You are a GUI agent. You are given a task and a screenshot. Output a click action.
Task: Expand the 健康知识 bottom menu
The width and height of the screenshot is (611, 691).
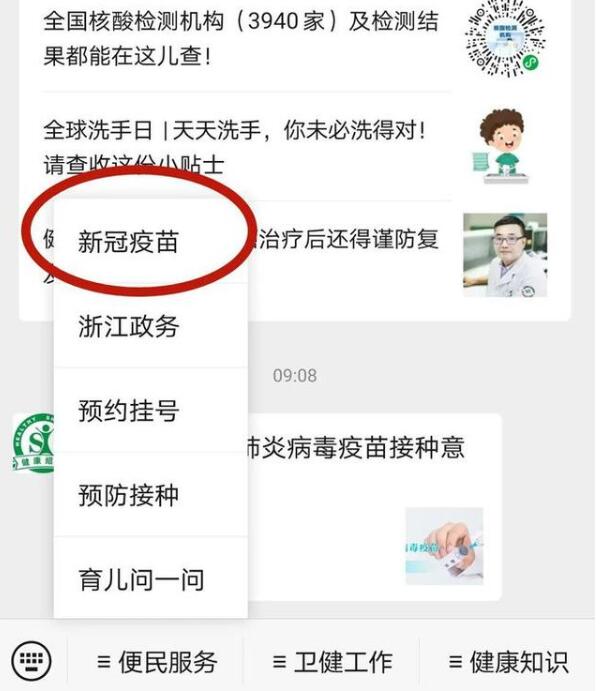[508, 661]
